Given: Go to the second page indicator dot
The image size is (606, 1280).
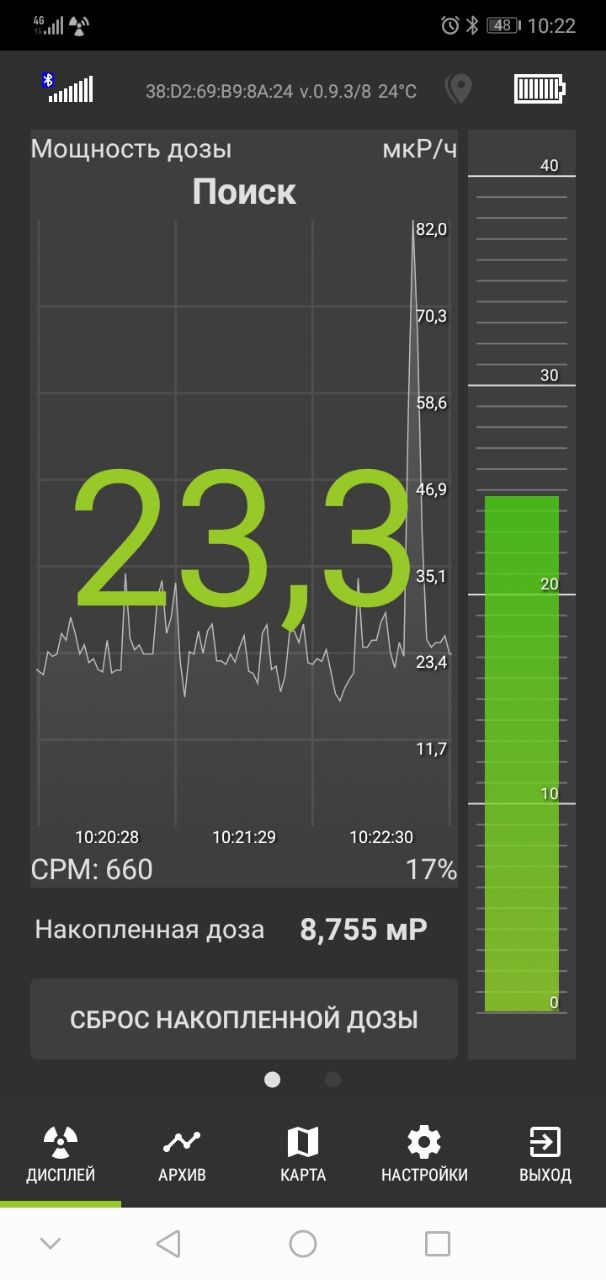Looking at the screenshot, I should click(x=333, y=1080).
